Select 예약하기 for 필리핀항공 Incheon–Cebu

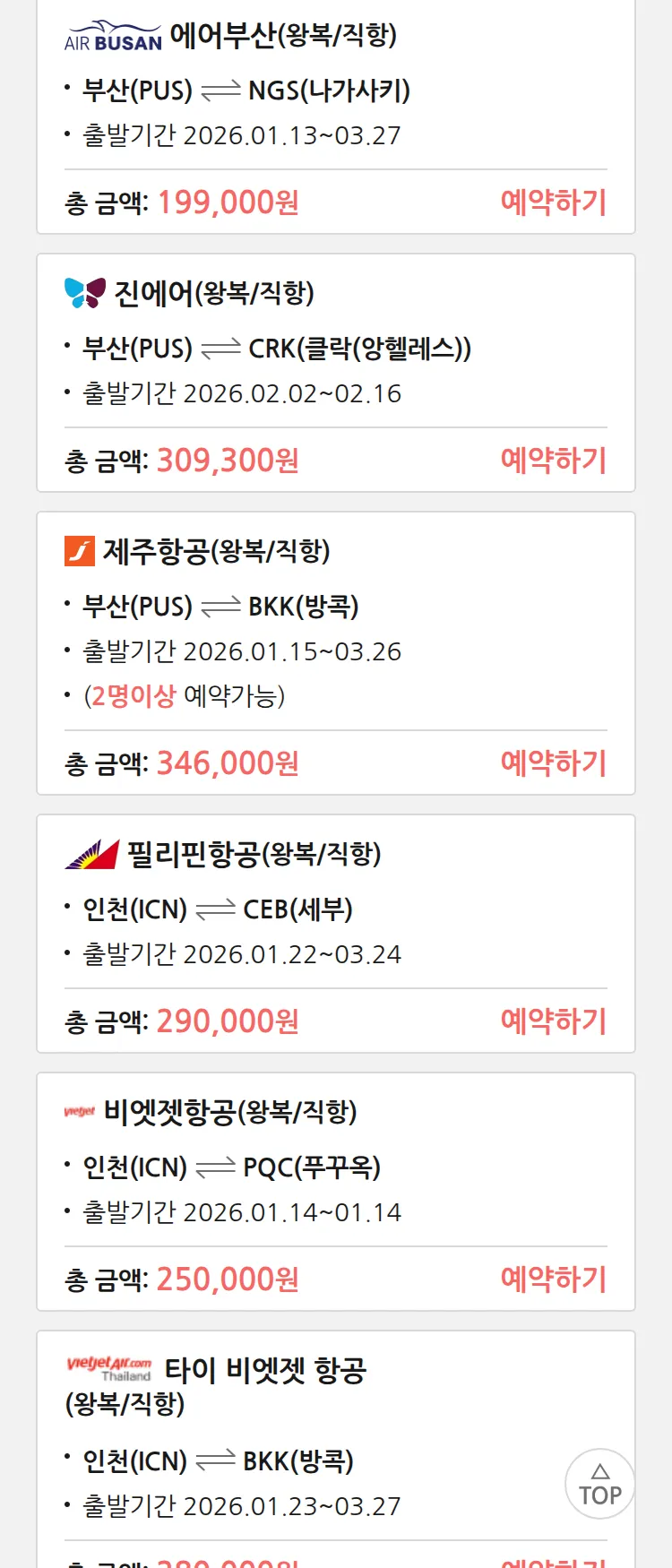tap(553, 1021)
